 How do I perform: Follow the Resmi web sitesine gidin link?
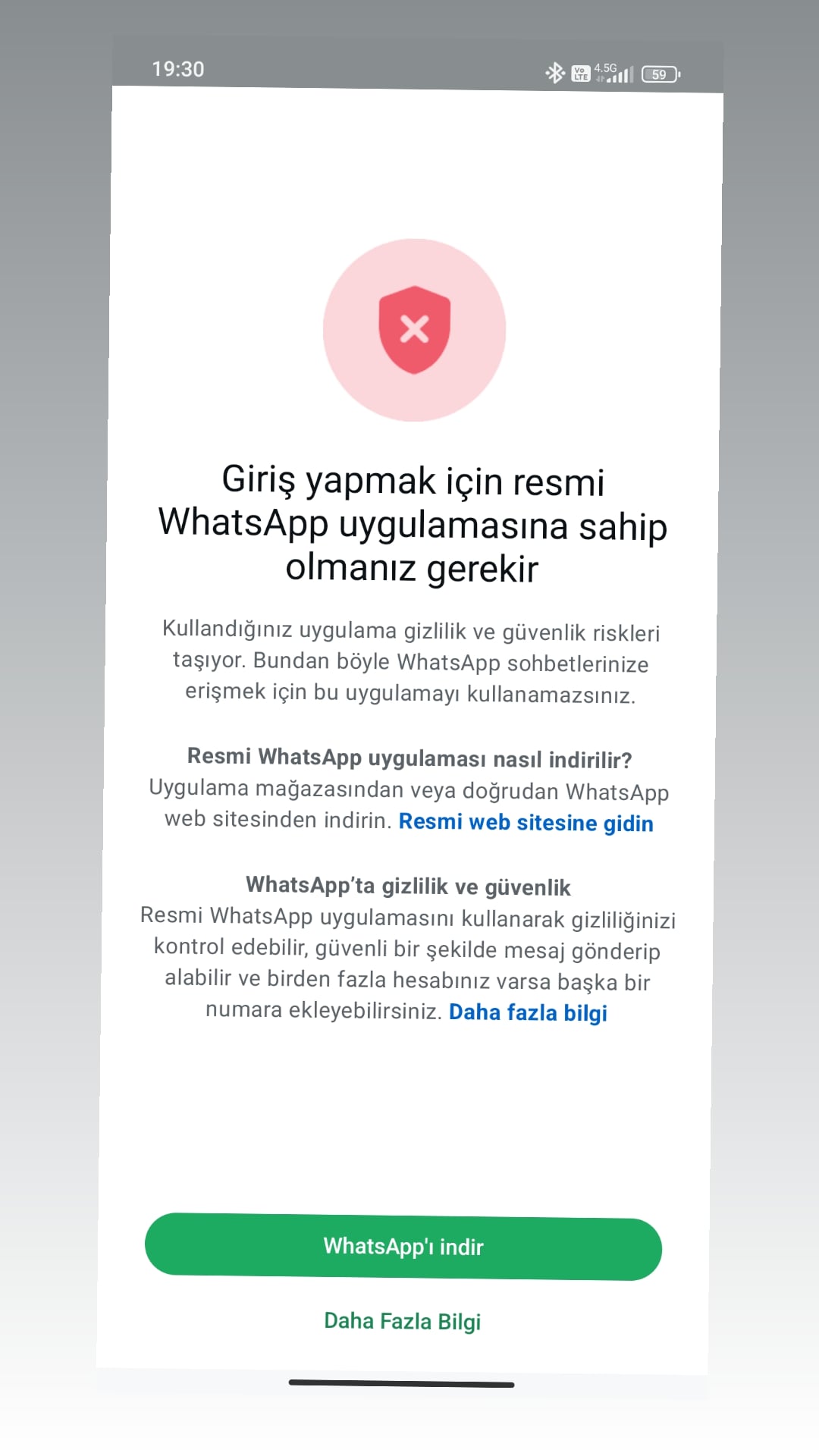(x=526, y=823)
